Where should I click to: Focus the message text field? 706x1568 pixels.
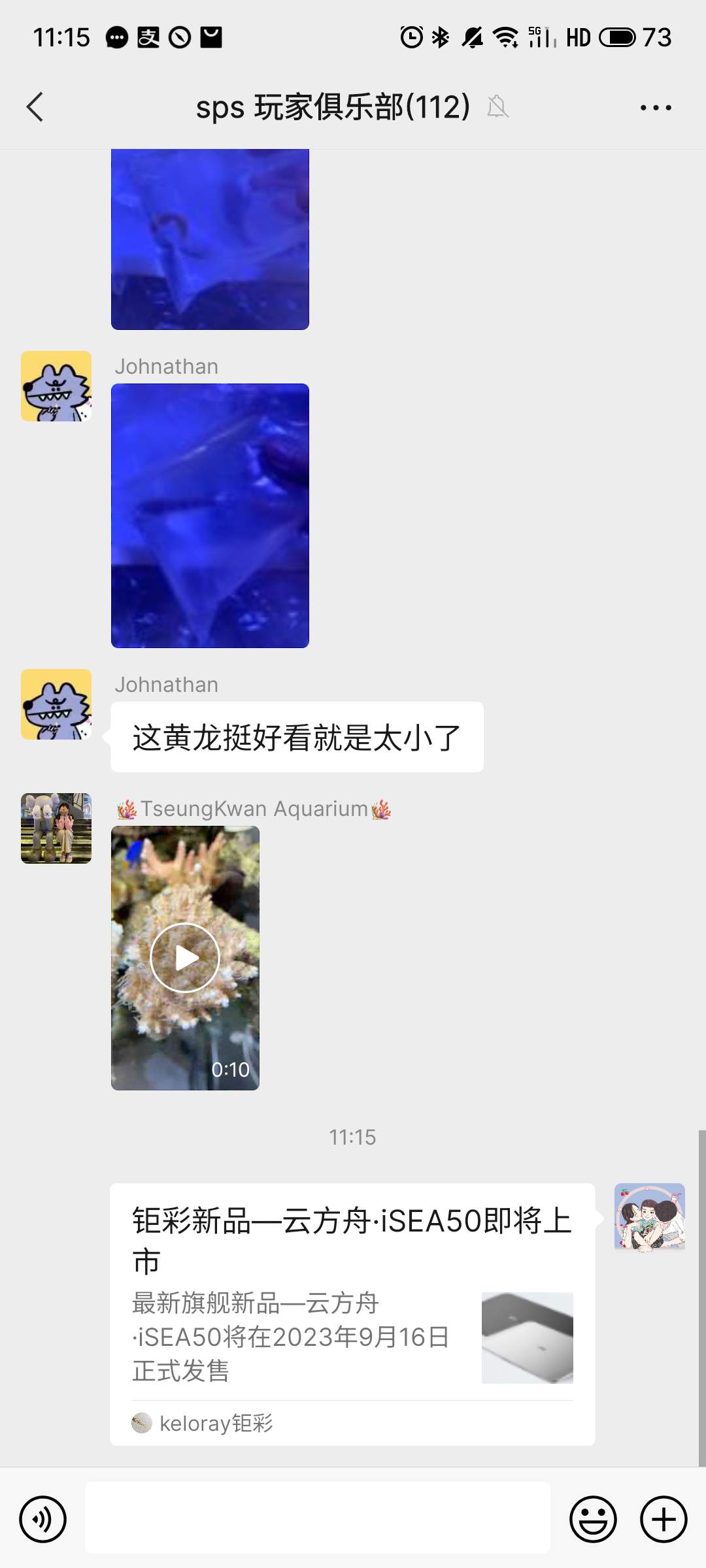[x=318, y=1518]
